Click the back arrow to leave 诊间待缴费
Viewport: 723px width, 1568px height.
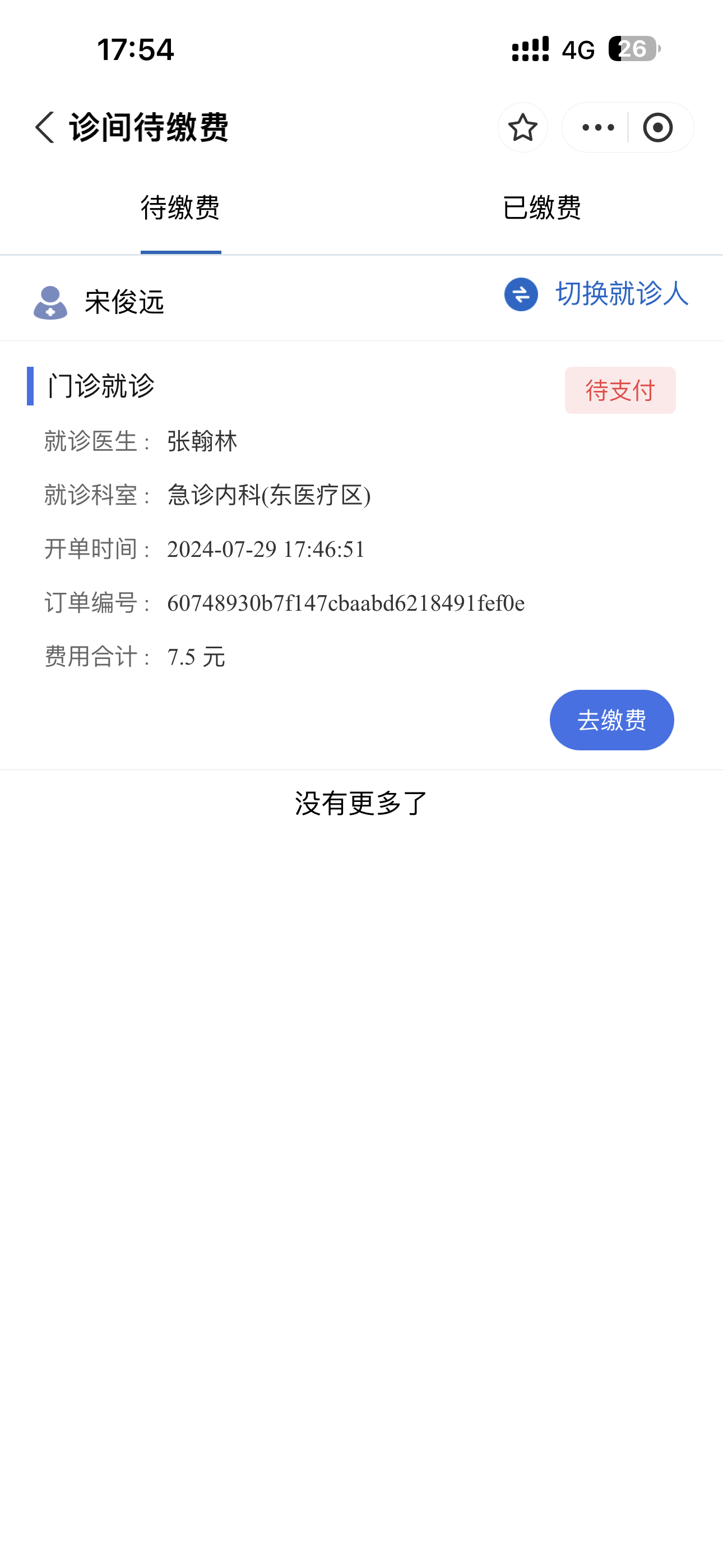[x=44, y=128]
